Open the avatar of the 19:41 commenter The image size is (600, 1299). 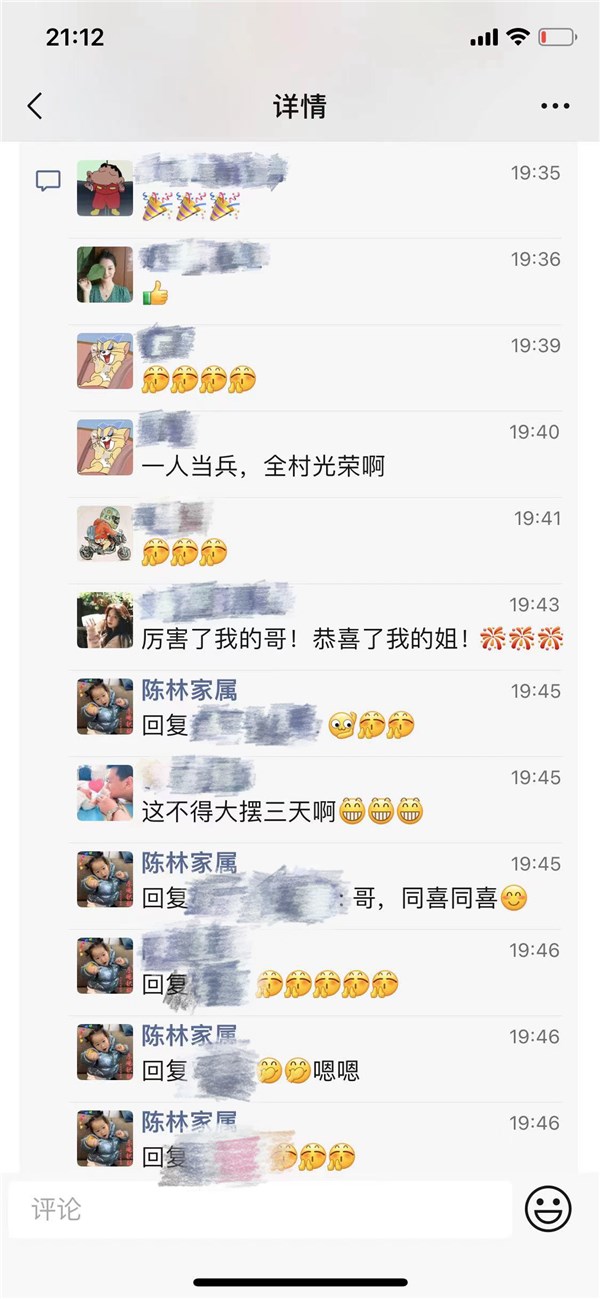[x=105, y=534]
